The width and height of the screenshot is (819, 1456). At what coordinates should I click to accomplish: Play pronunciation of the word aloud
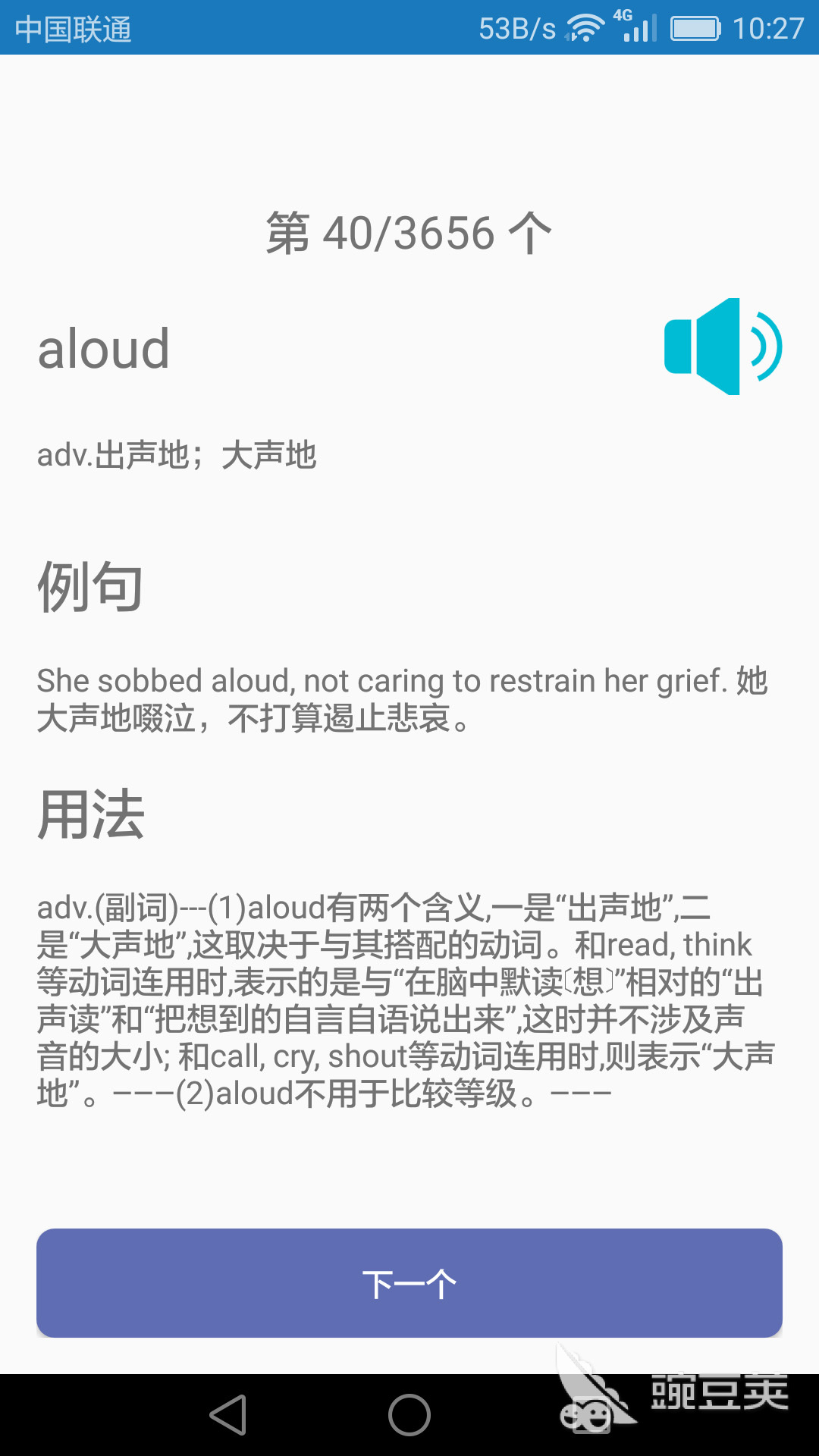(722, 347)
